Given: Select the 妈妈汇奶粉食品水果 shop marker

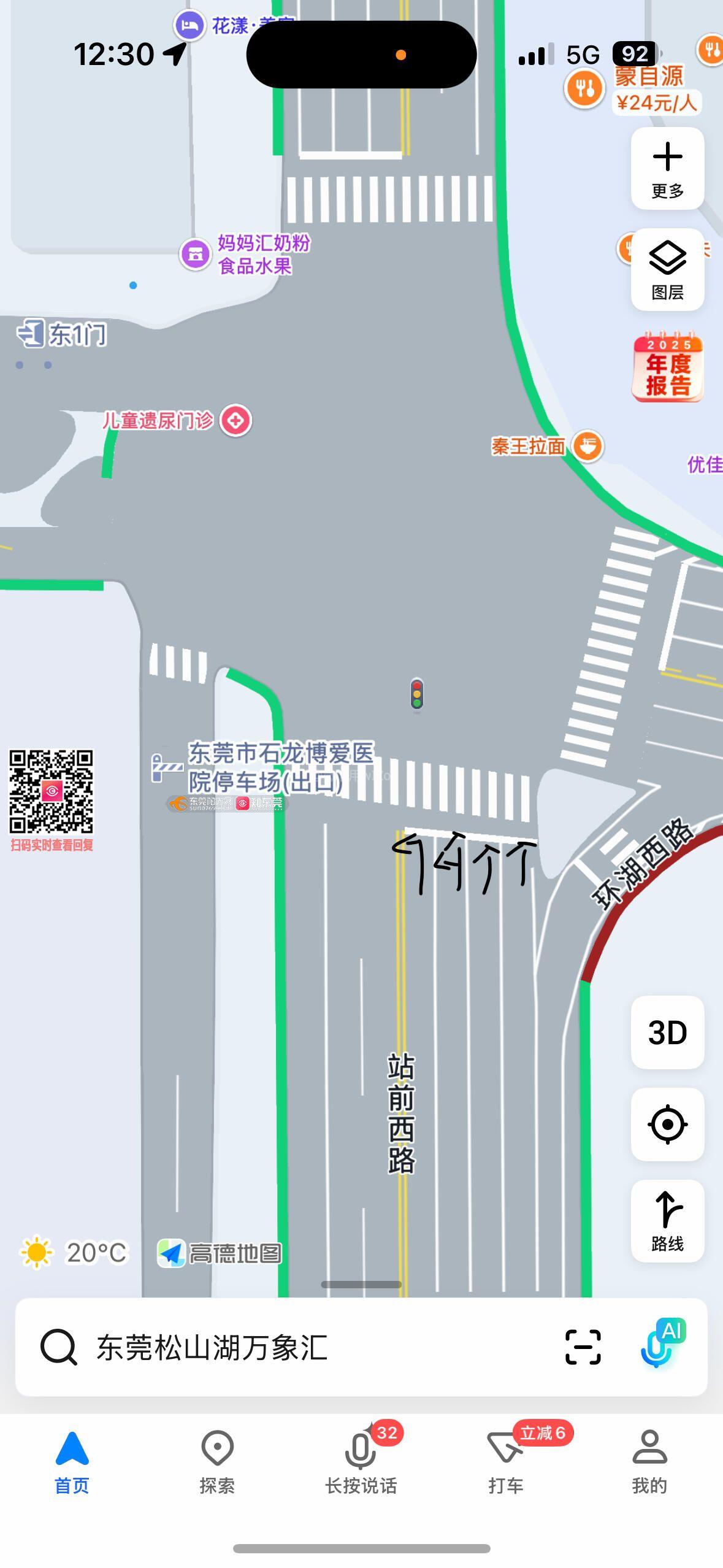Looking at the screenshot, I should tap(196, 253).
